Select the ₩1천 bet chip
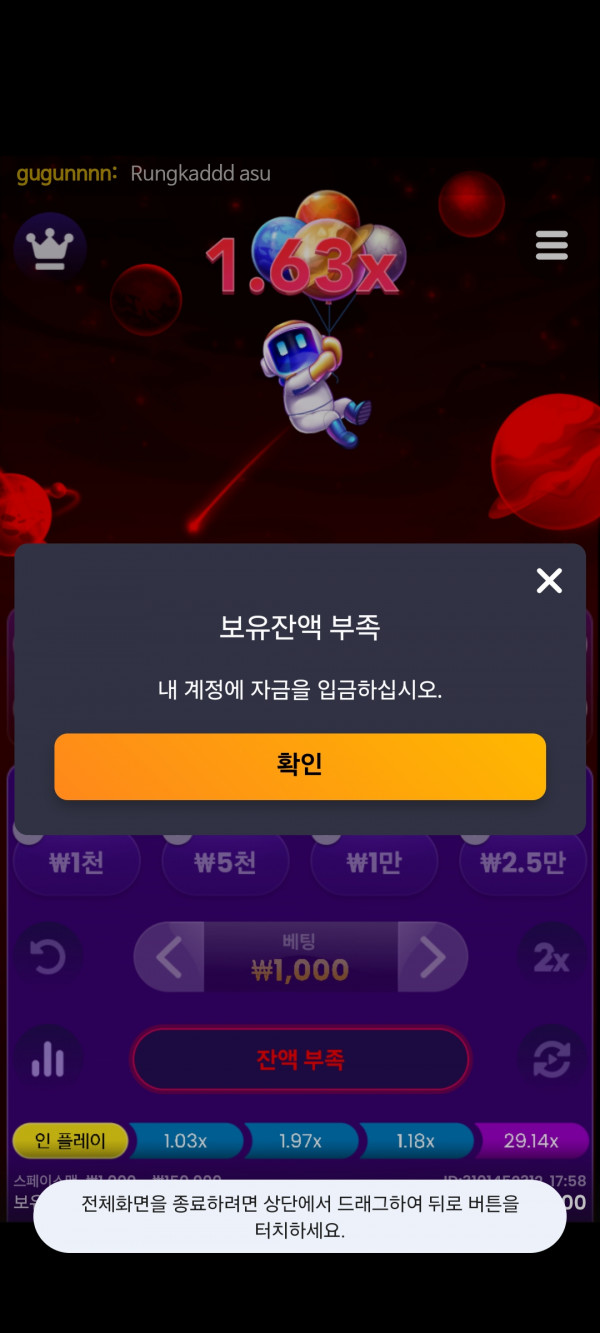600x1333 pixels. [x=77, y=863]
